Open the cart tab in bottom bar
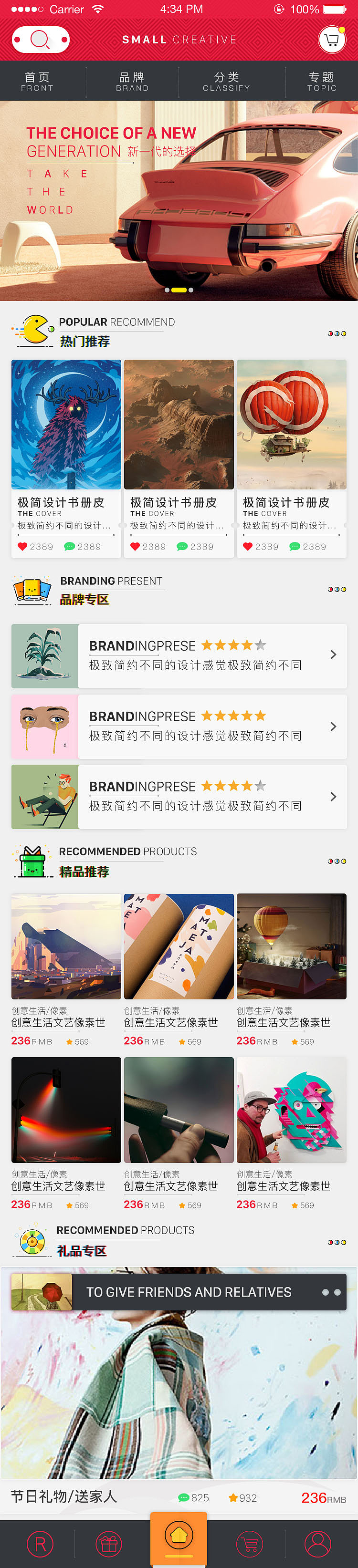Viewport: 358px width, 1568px height. point(249,1544)
